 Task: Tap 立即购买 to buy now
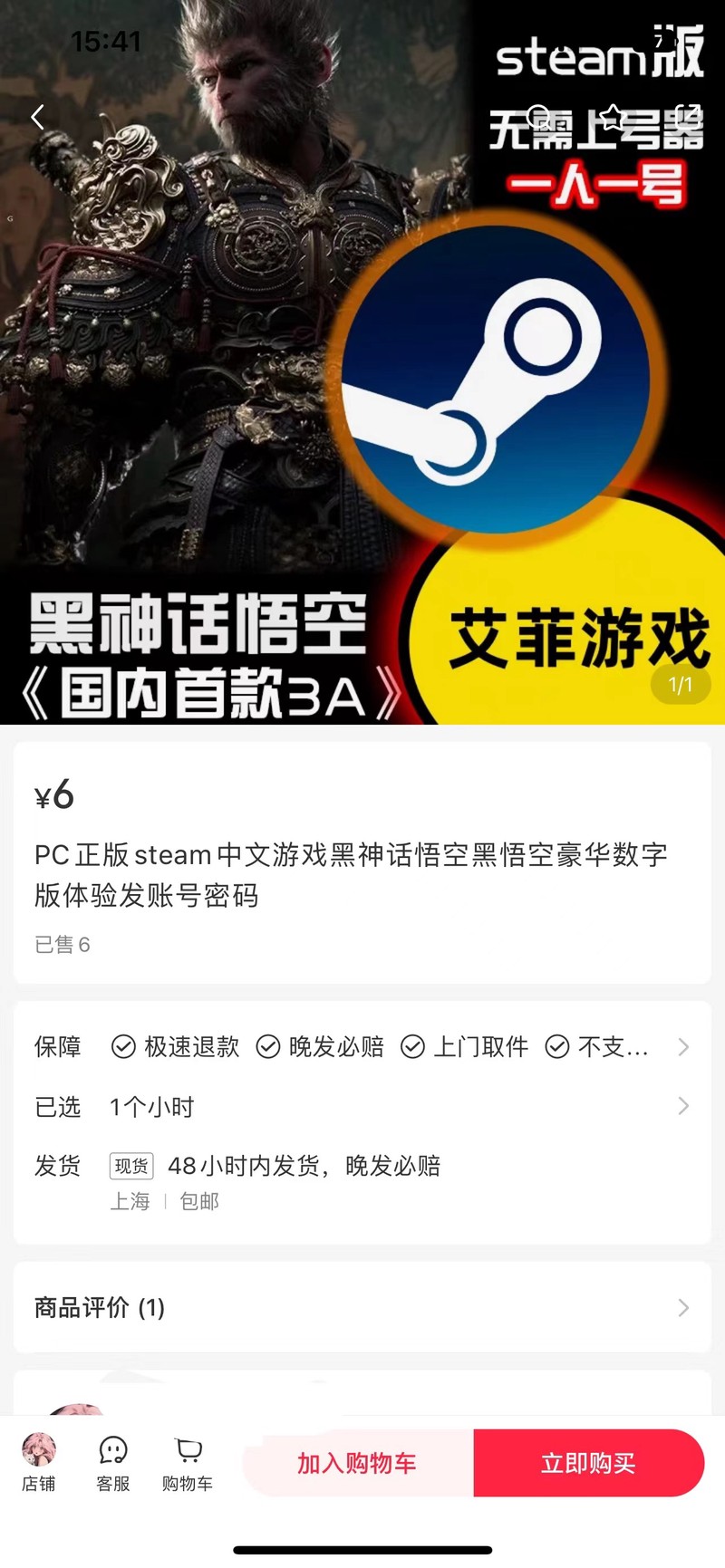coord(588,1463)
